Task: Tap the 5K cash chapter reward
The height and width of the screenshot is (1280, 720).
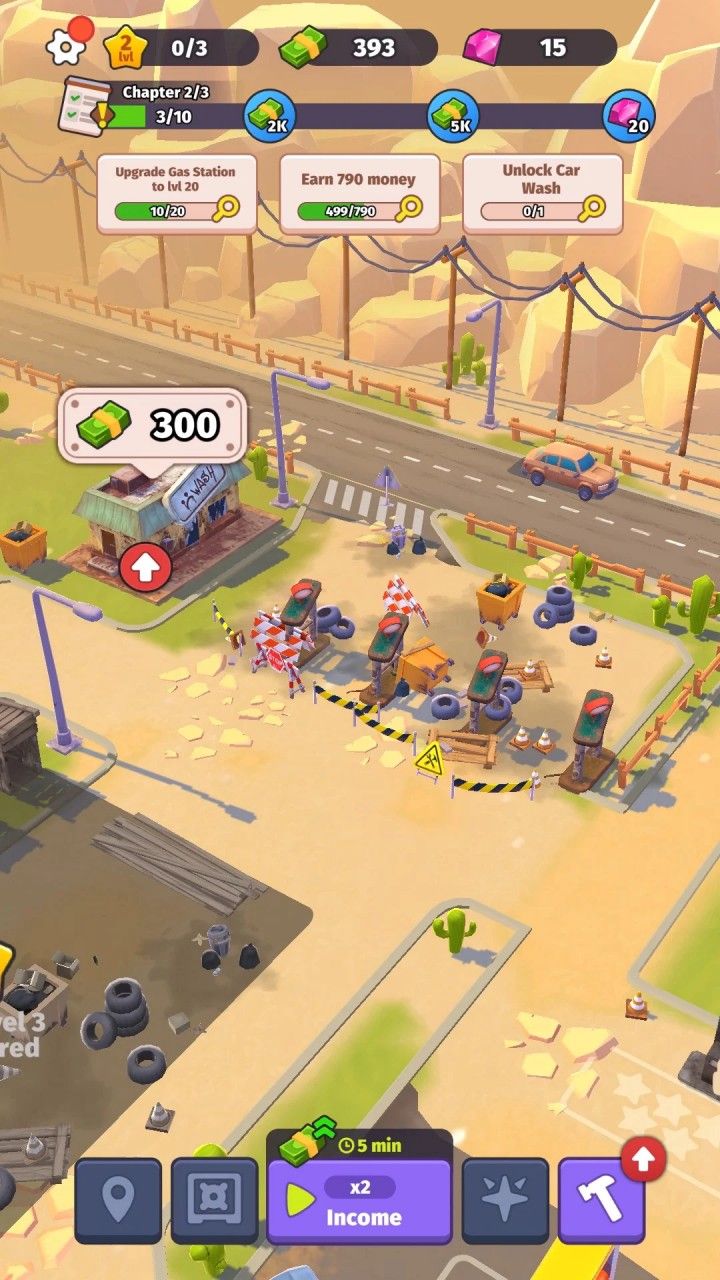Action: click(x=453, y=116)
